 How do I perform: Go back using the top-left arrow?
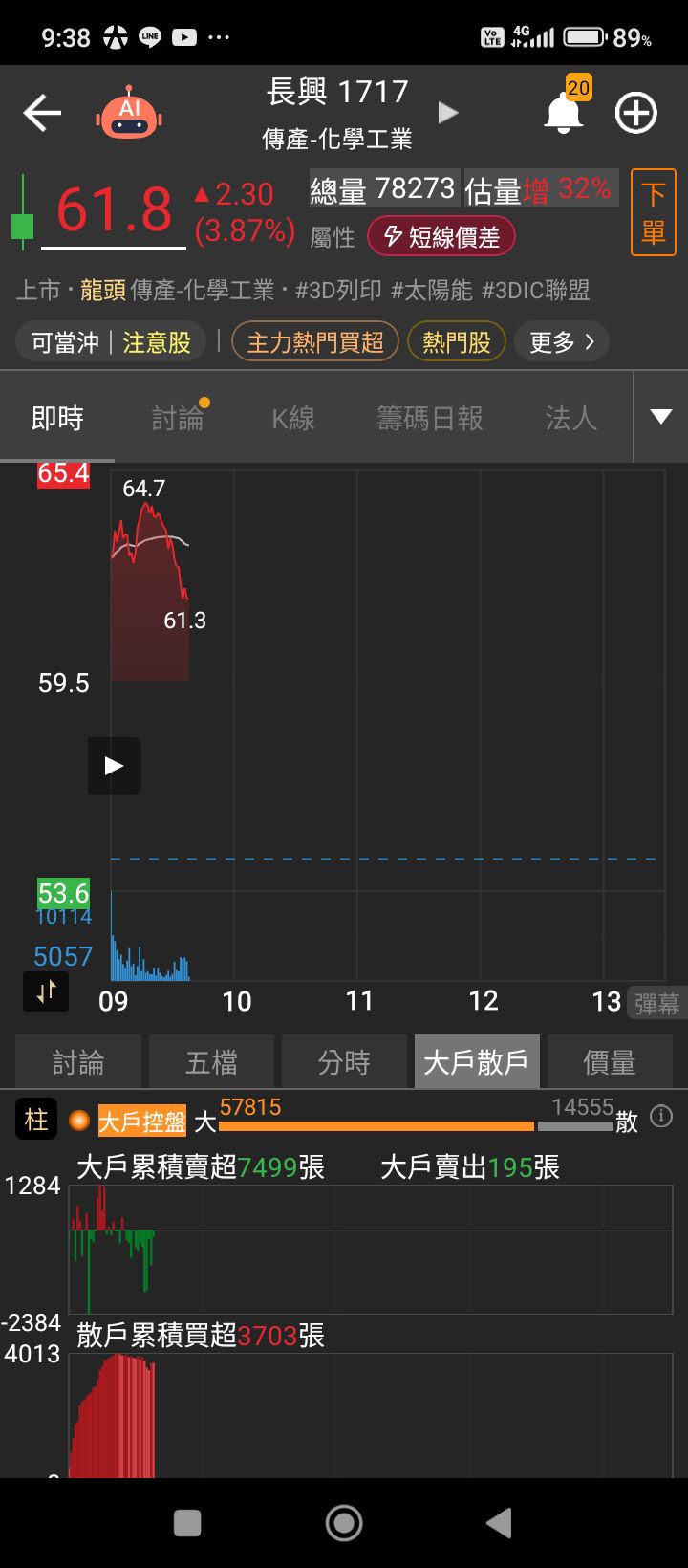click(x=42, y=114)
